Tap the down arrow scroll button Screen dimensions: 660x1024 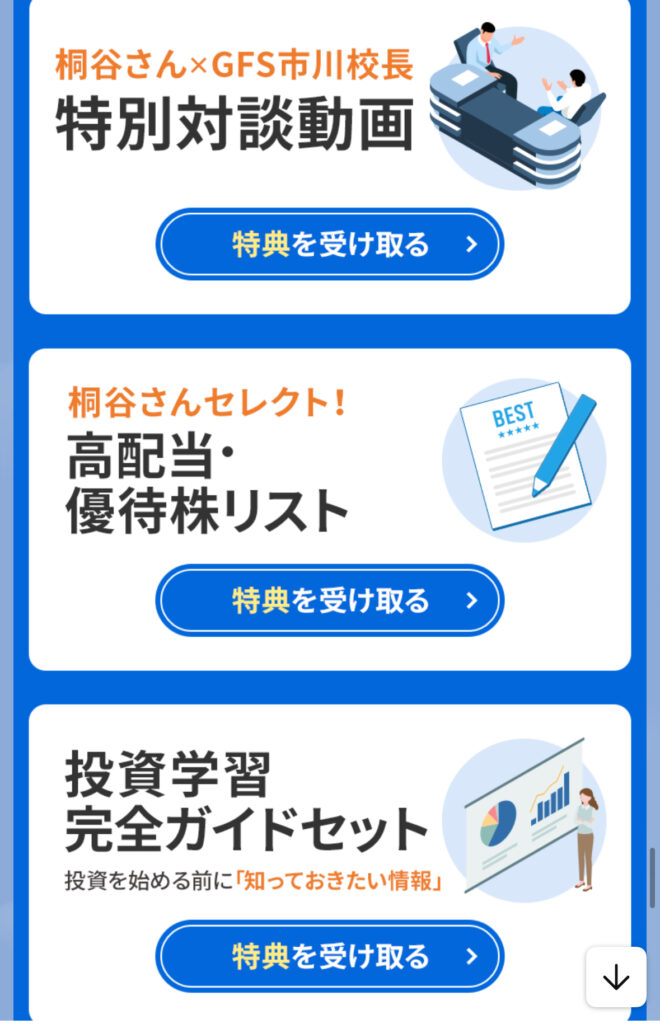click(616, 977)
